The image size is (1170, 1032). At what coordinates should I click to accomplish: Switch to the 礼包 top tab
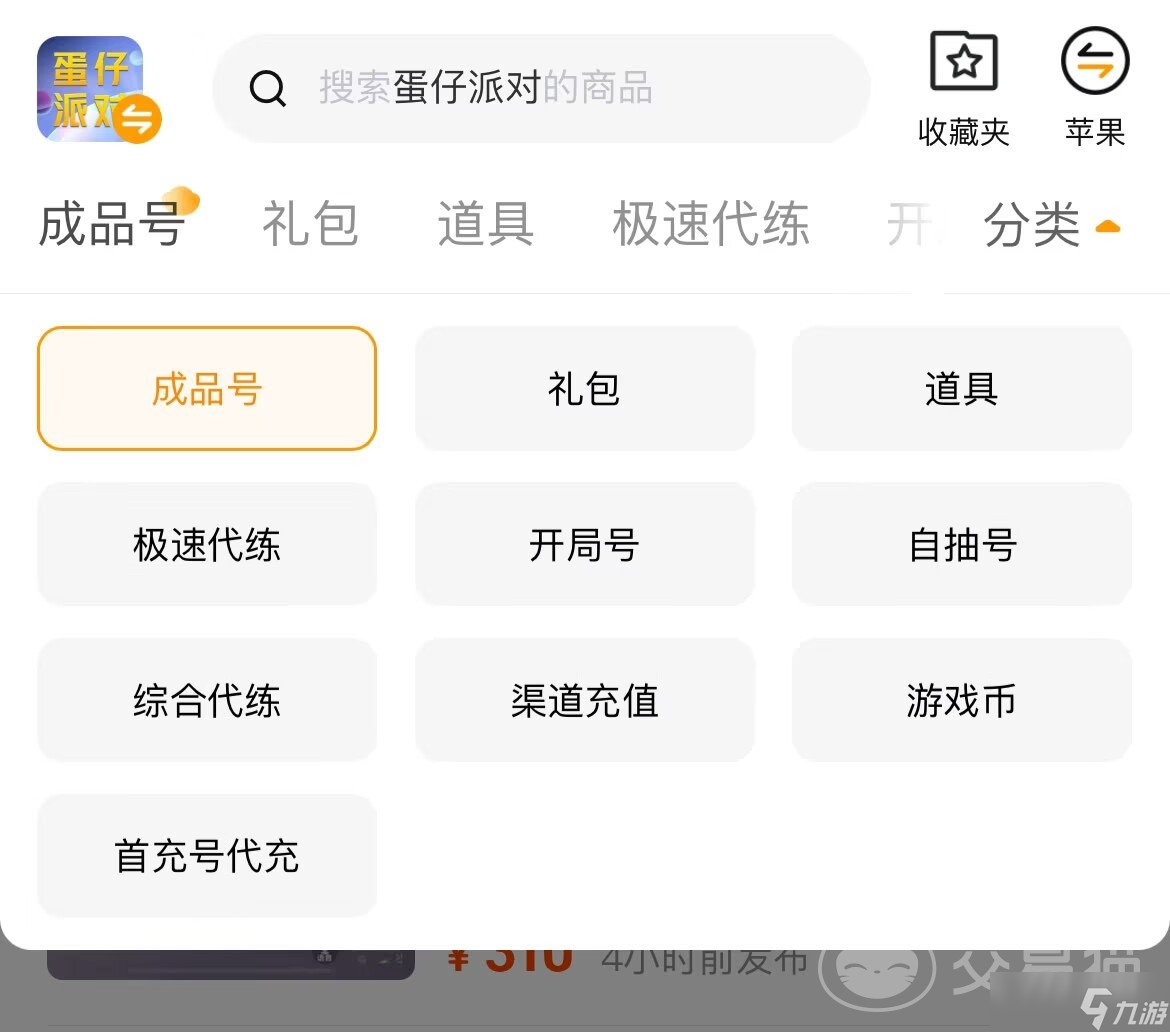pos(310,224)
